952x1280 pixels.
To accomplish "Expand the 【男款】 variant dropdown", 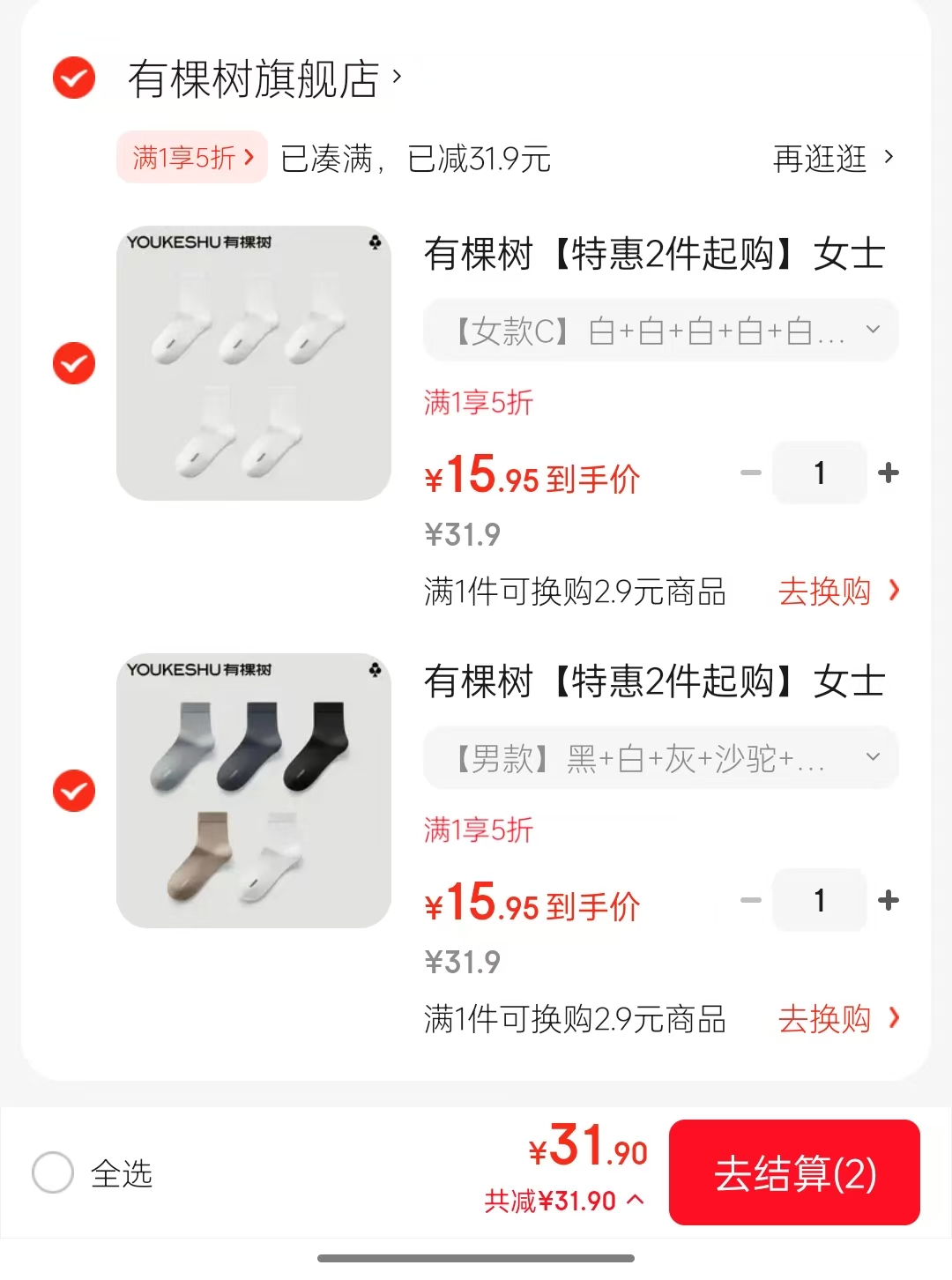I will tap(661, 758).
